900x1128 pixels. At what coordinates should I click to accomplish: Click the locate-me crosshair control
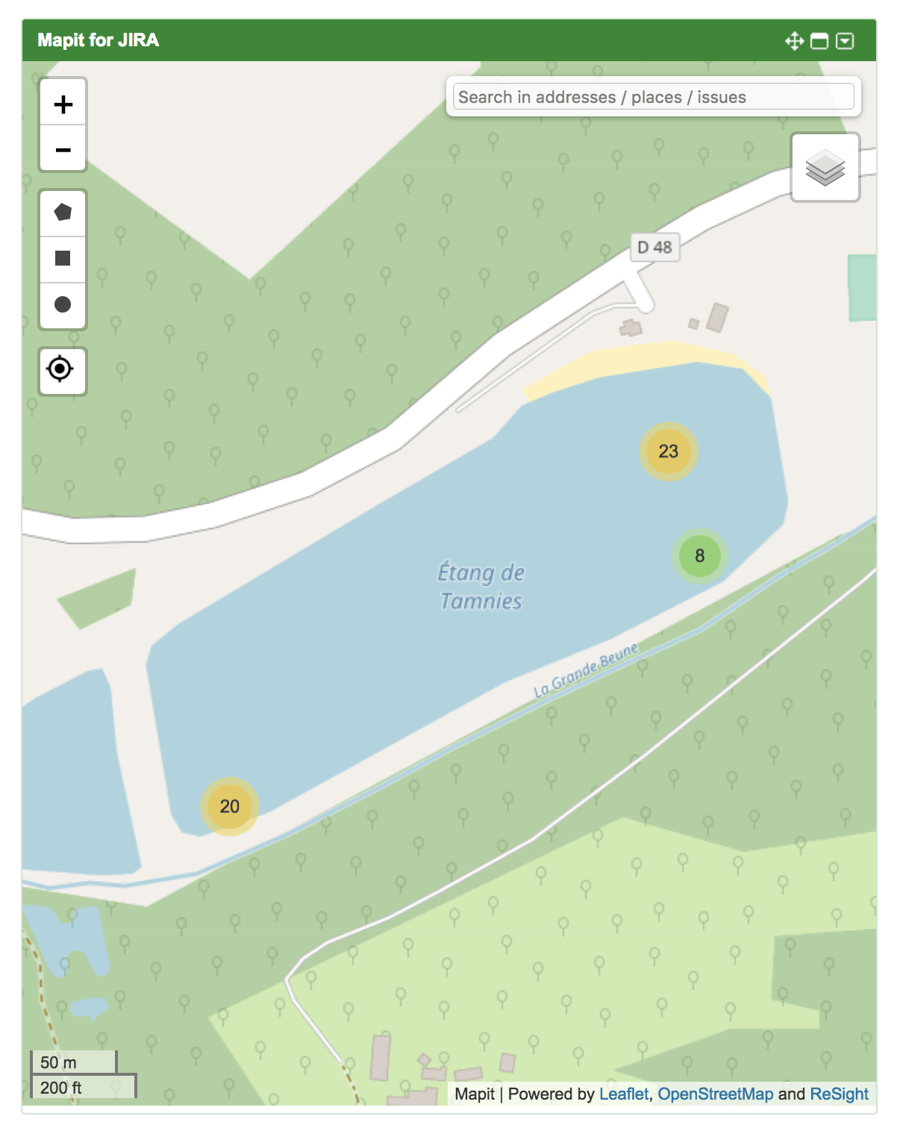click(62, 370)
